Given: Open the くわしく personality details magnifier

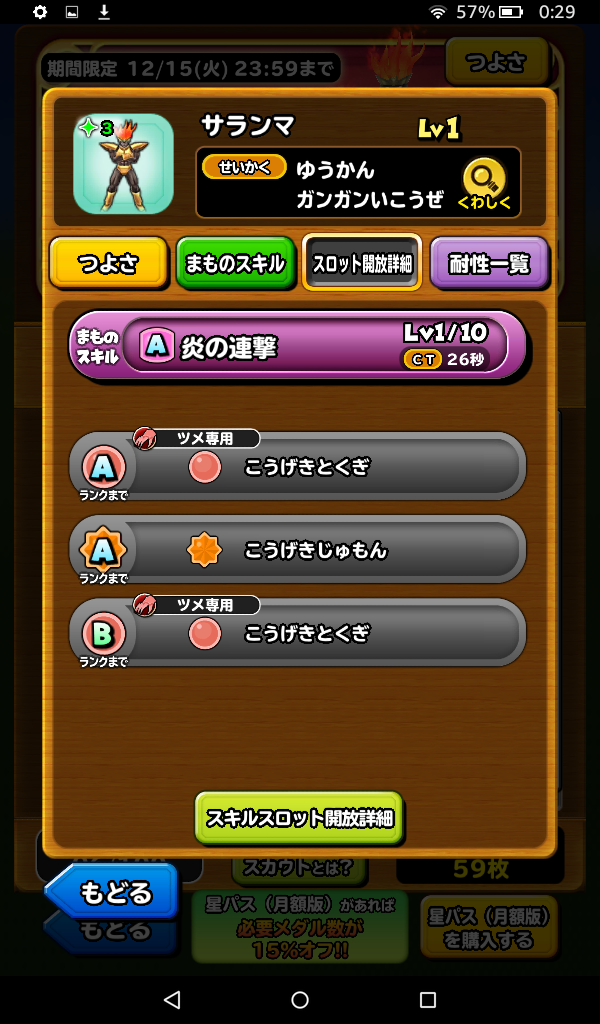Looking at the screenshot, I should (x=484, y=184).
